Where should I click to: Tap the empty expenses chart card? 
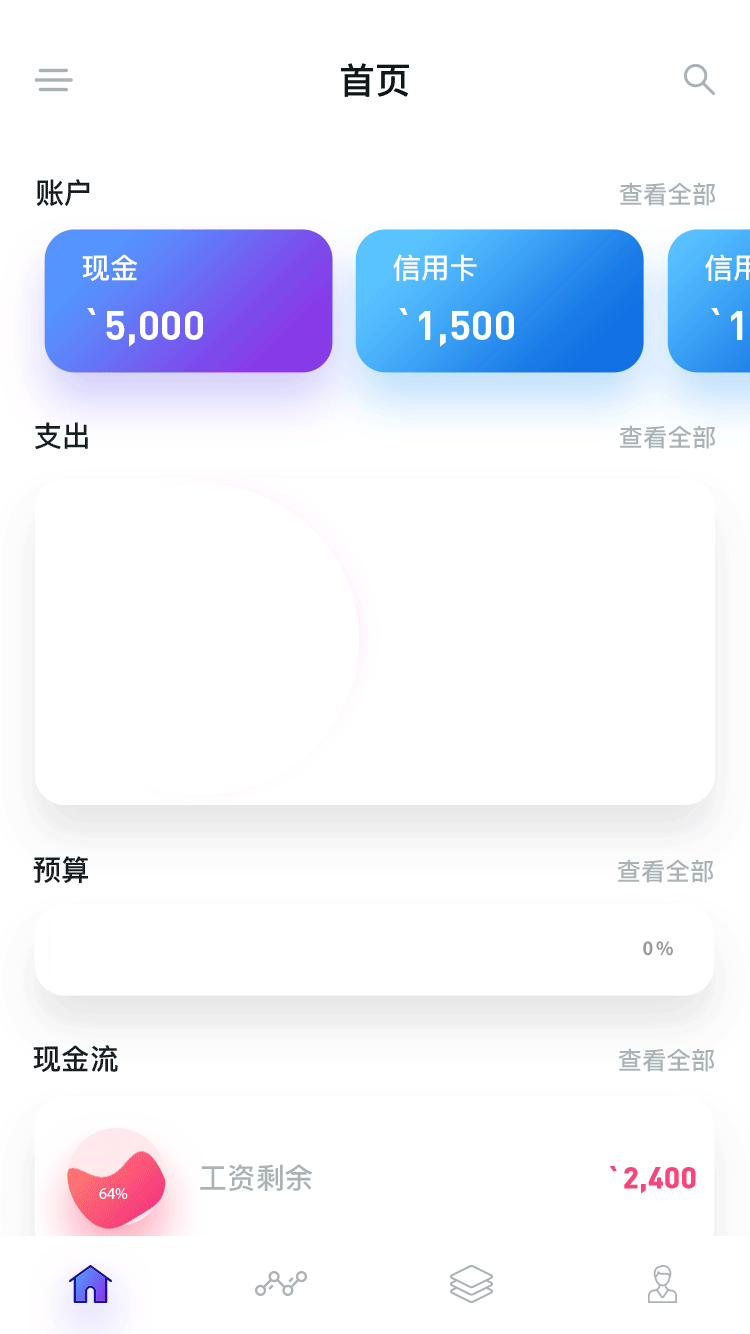(x=374, y=641)
